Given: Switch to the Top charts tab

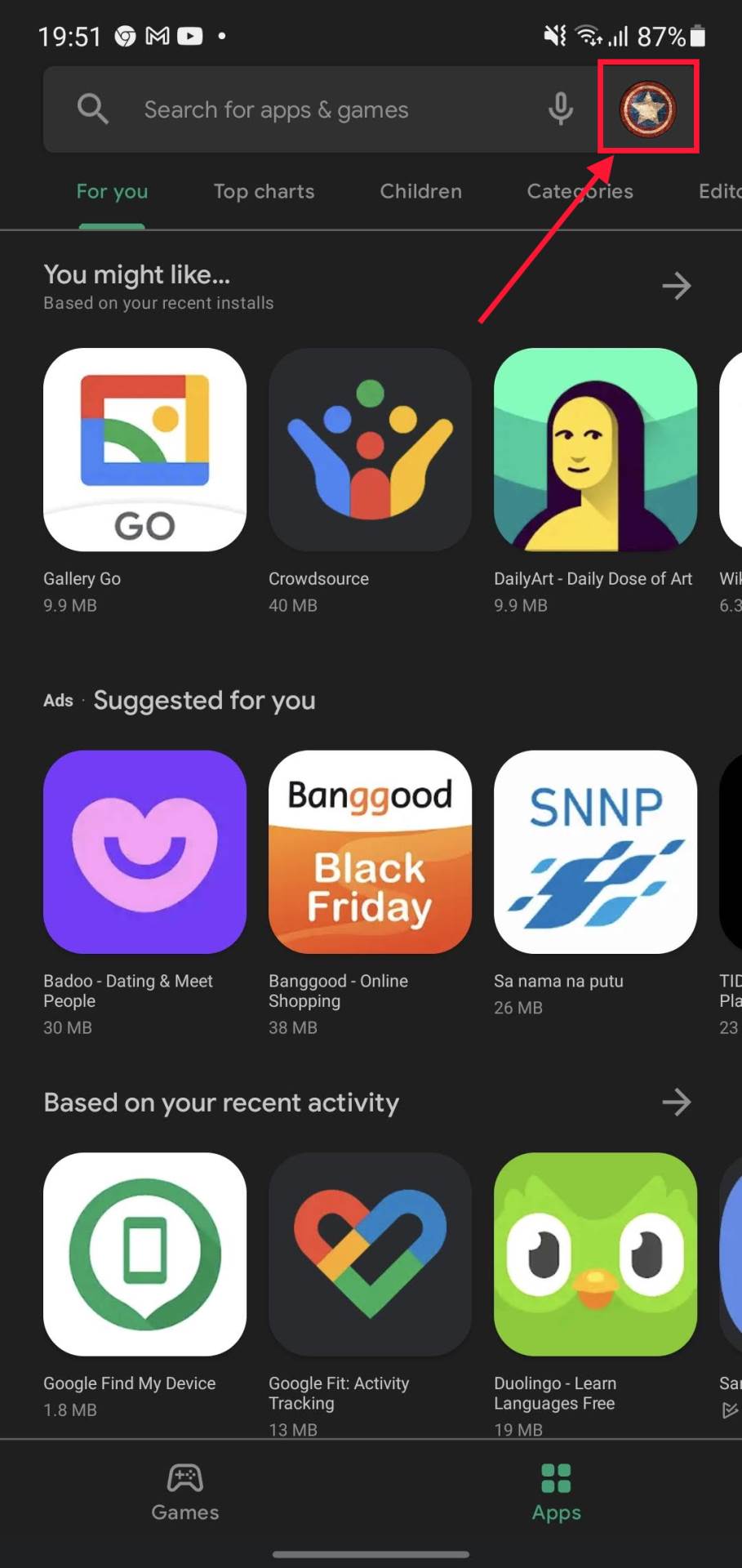Looking at the screenshot, I should 264,191.
